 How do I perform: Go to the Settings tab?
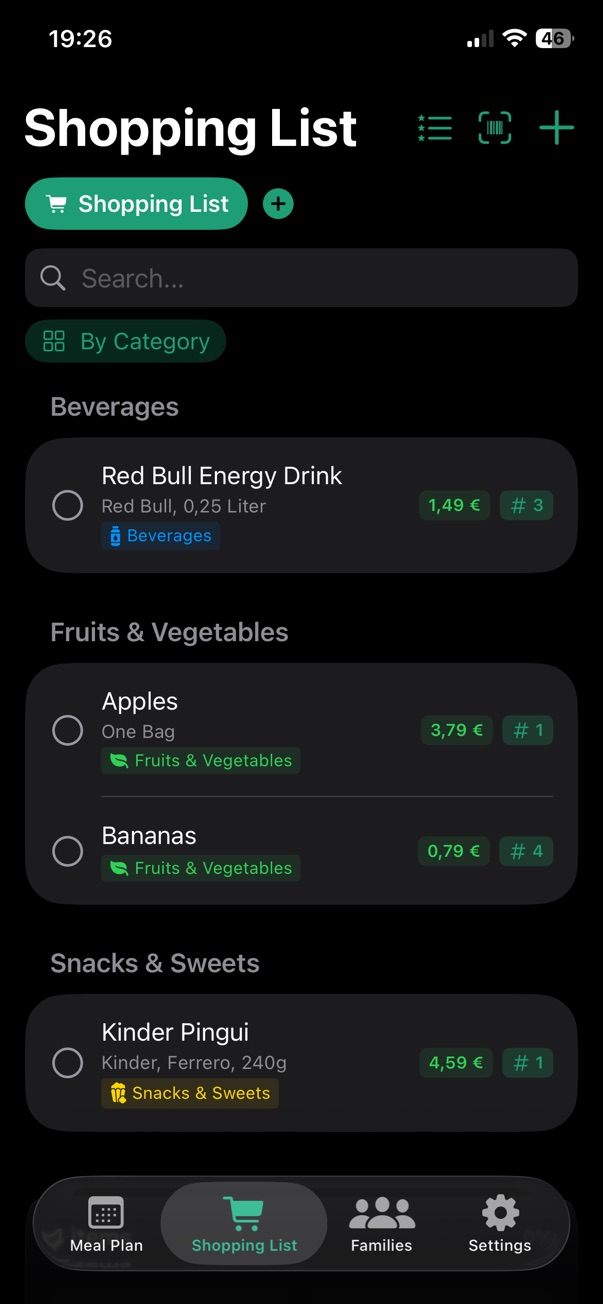[x=500, y=1225]
